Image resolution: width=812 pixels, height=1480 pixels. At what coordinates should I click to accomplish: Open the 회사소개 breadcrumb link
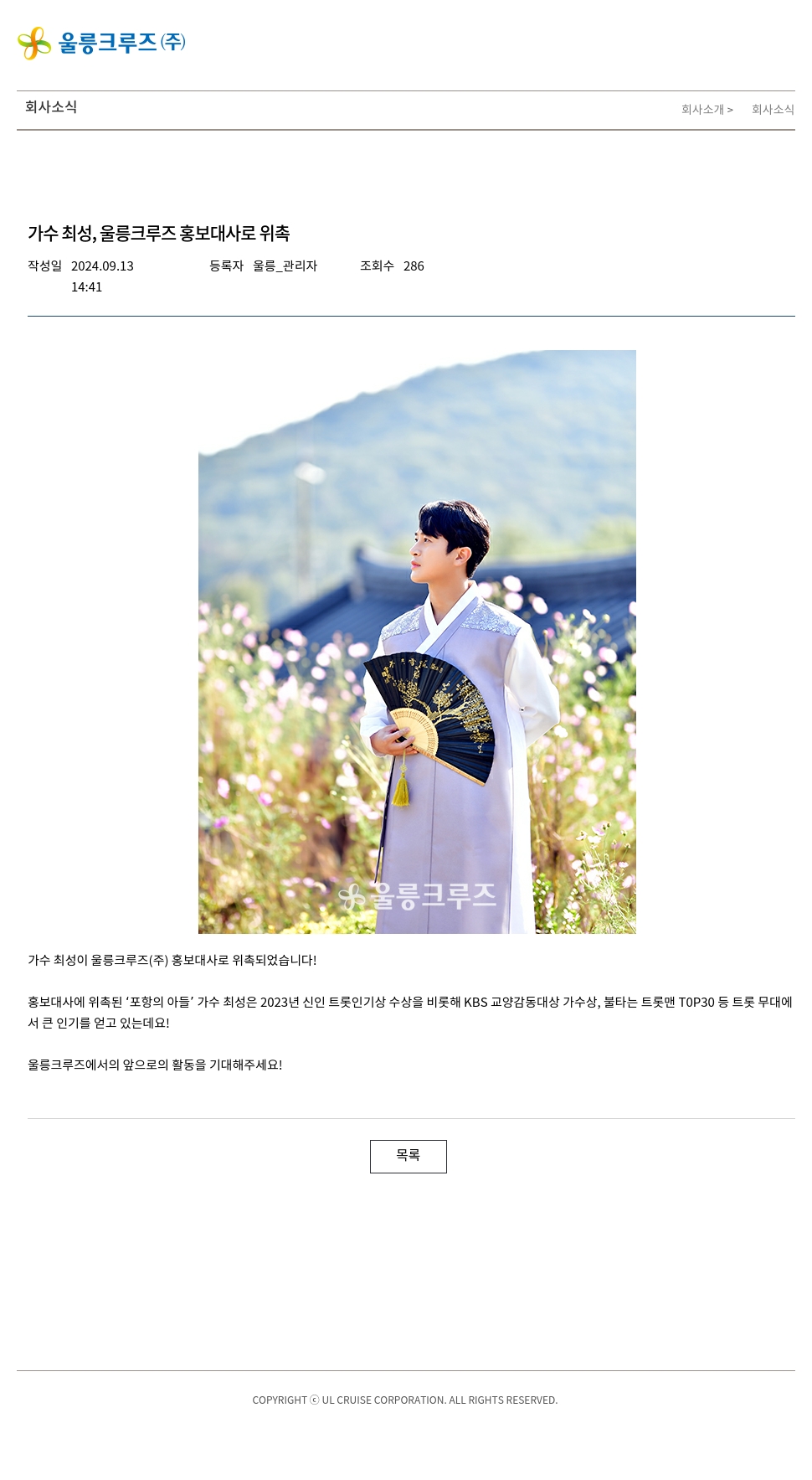tap(702, 110)
